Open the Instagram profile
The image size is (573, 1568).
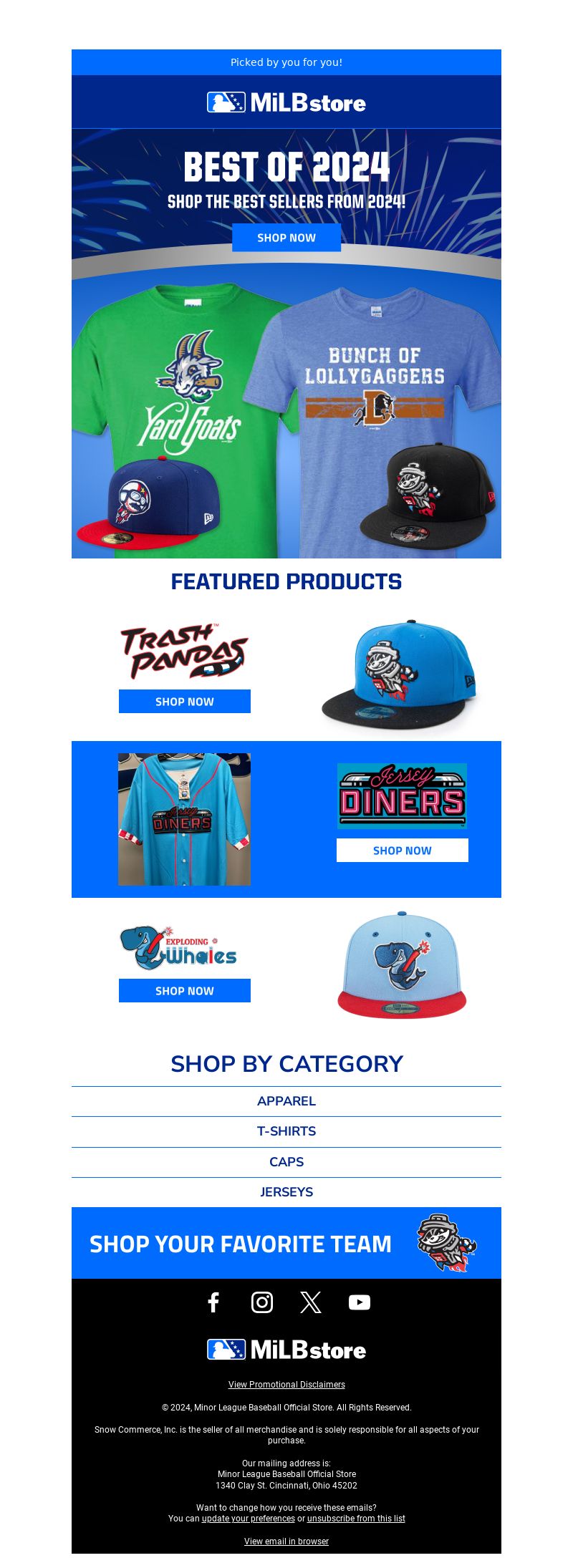(x=262, y=1302)
